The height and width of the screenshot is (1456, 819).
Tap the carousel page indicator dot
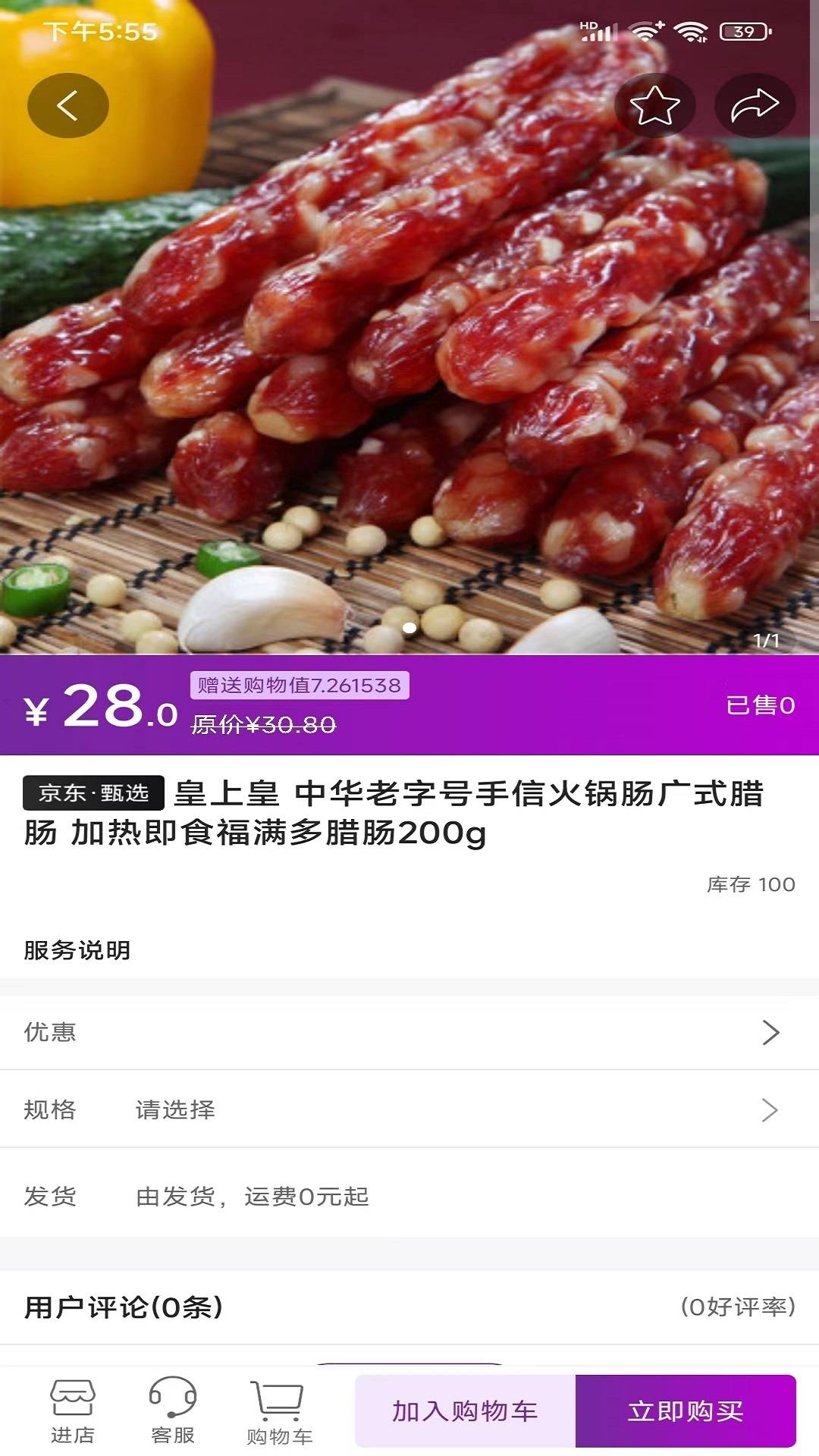(409, 627)
